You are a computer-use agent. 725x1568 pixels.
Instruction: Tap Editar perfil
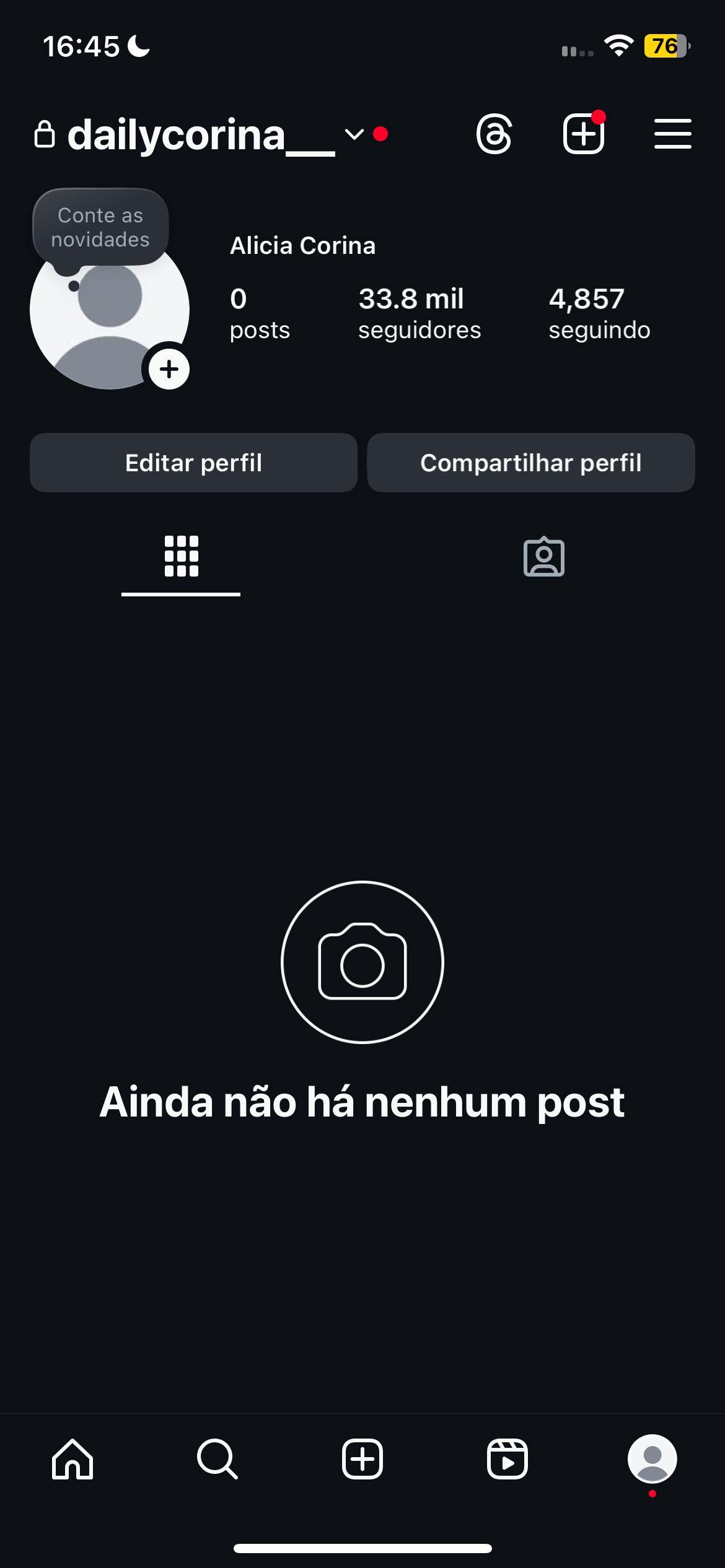(193, 463)
